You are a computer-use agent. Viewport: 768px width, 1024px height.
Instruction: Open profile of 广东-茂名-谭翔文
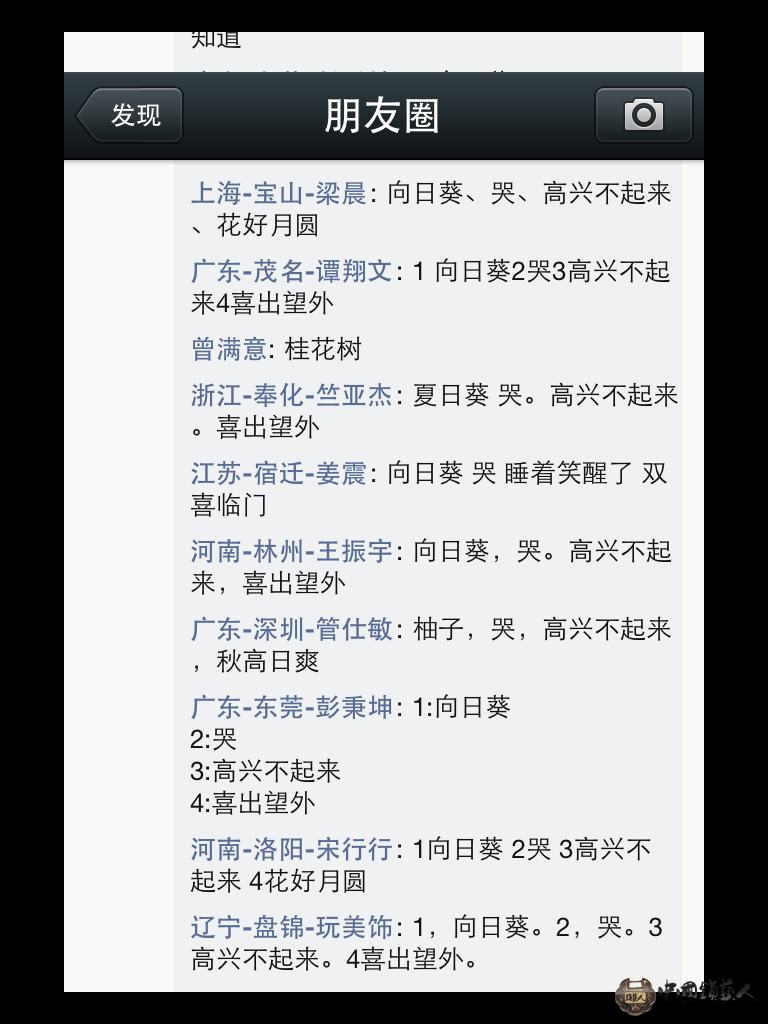click(x=292, y=272)
